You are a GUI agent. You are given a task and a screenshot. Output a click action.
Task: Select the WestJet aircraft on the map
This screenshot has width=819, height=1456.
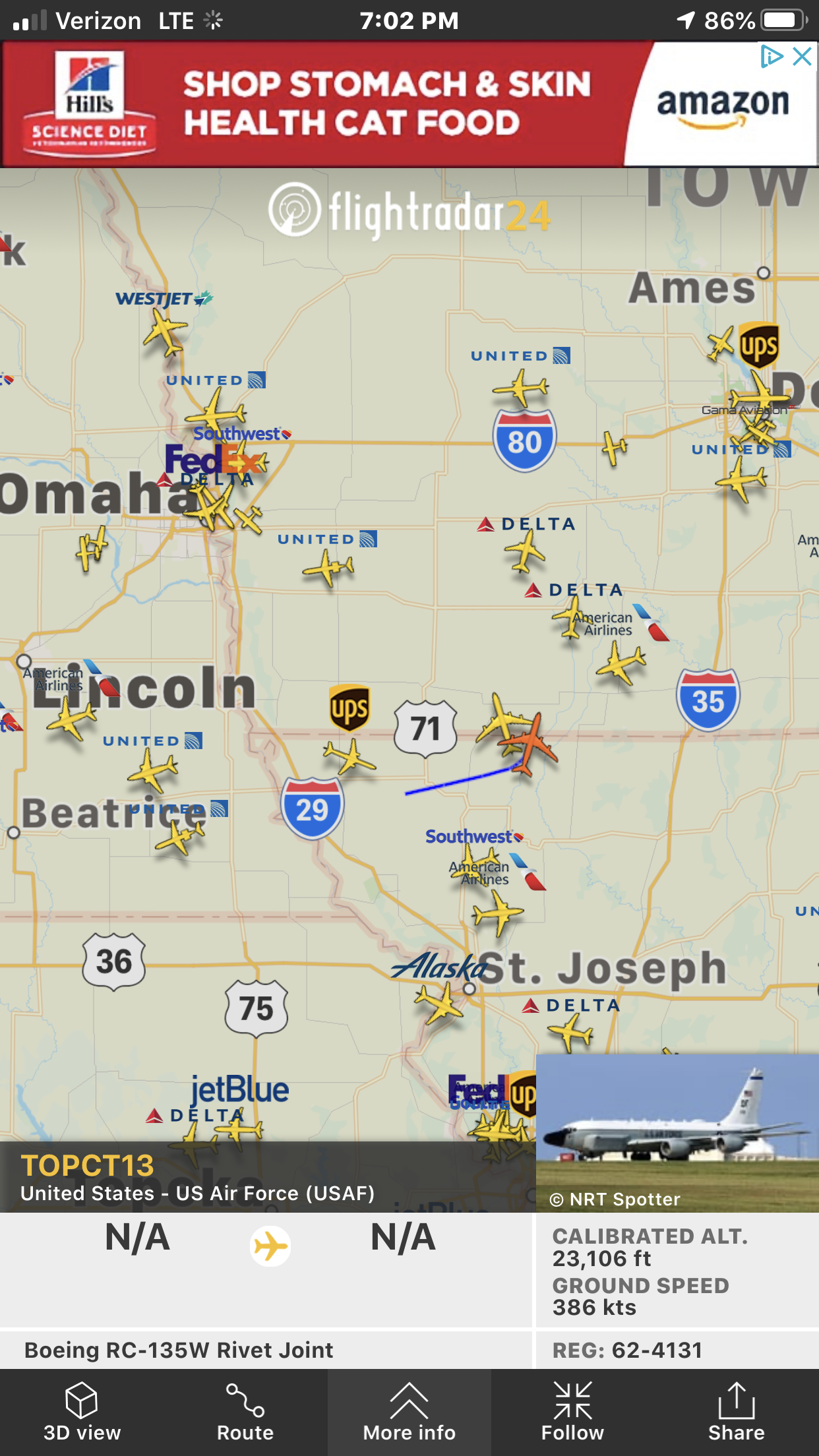pos(165,332)
